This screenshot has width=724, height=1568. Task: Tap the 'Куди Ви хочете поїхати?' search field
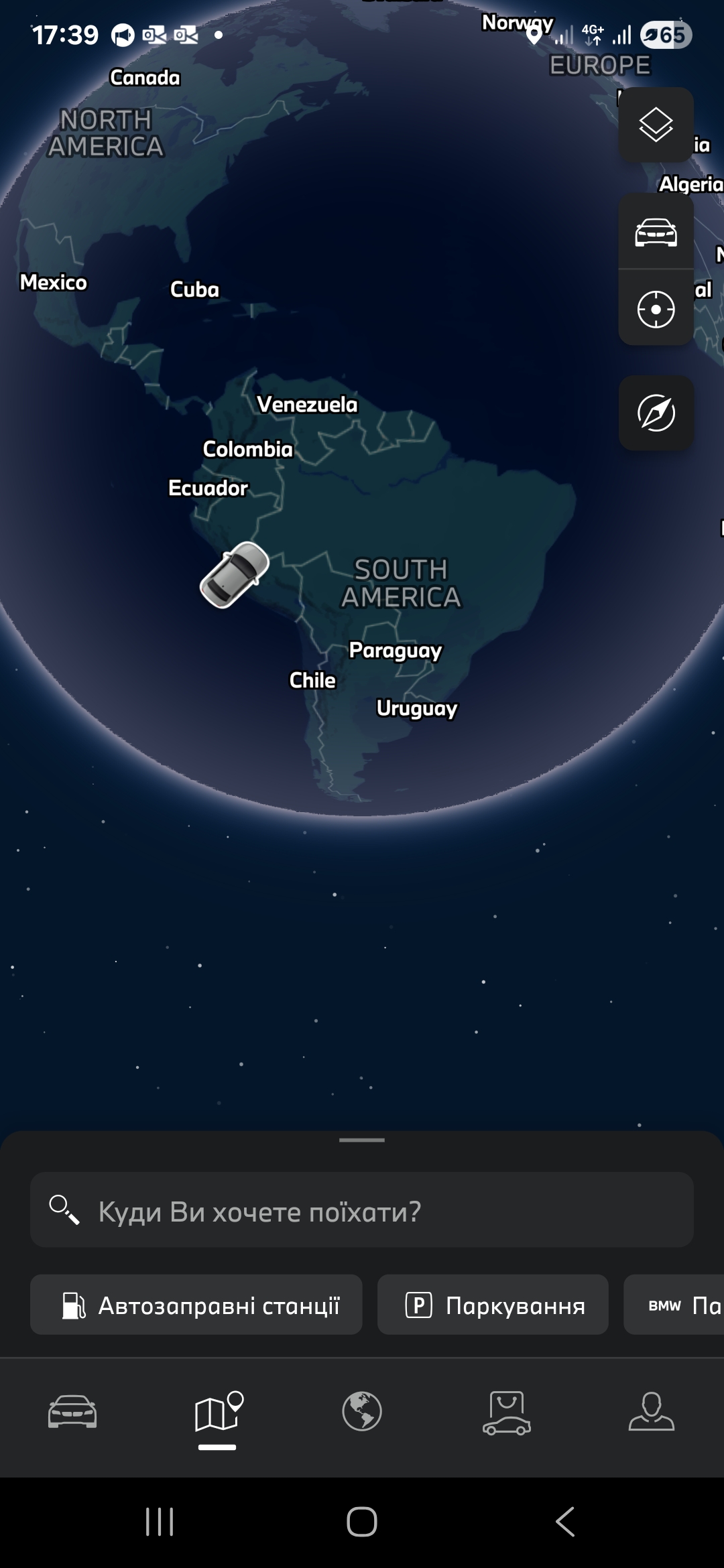pos(362,1211)
